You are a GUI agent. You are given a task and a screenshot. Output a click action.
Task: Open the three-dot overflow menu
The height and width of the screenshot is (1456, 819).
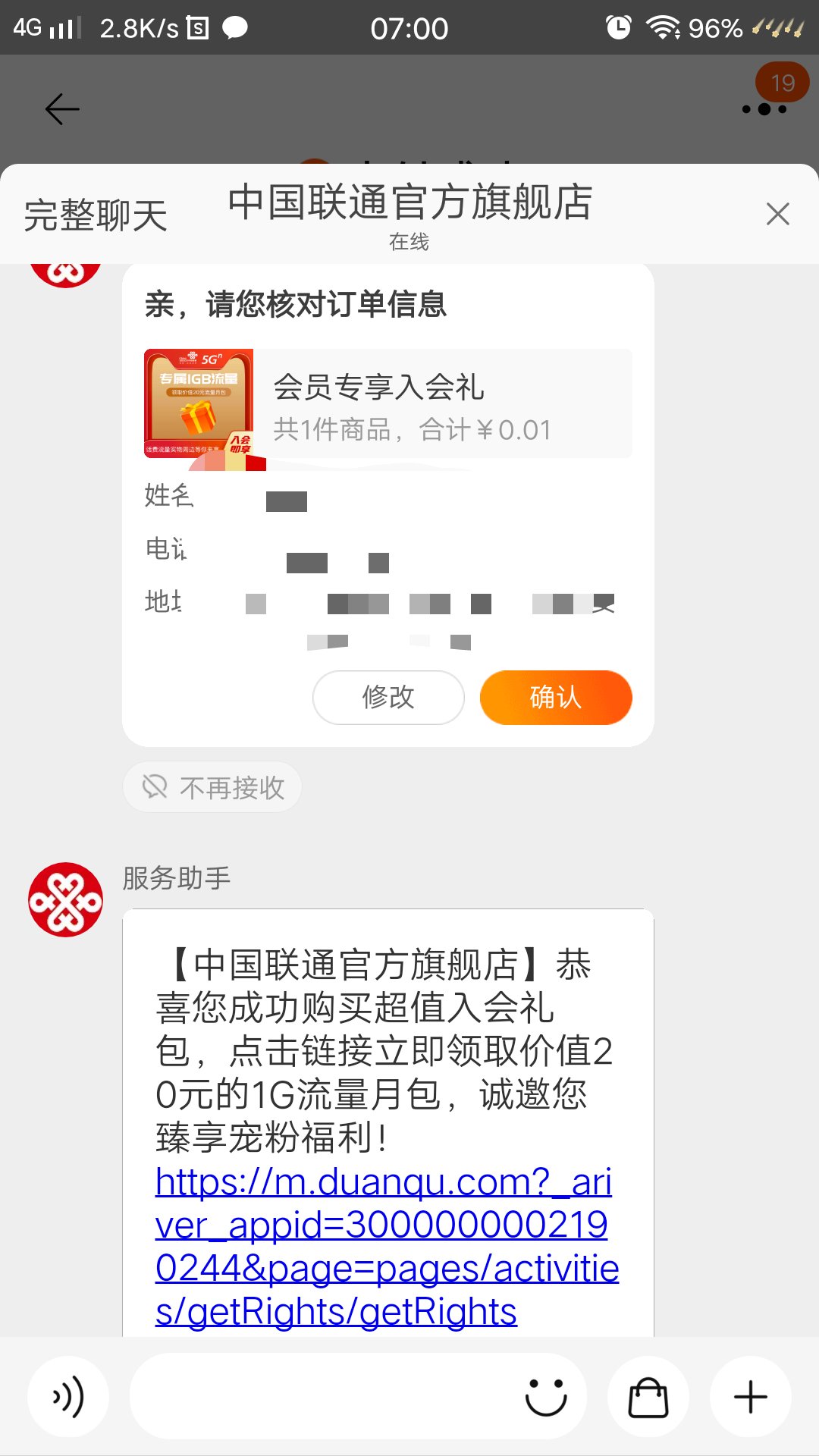764,109
